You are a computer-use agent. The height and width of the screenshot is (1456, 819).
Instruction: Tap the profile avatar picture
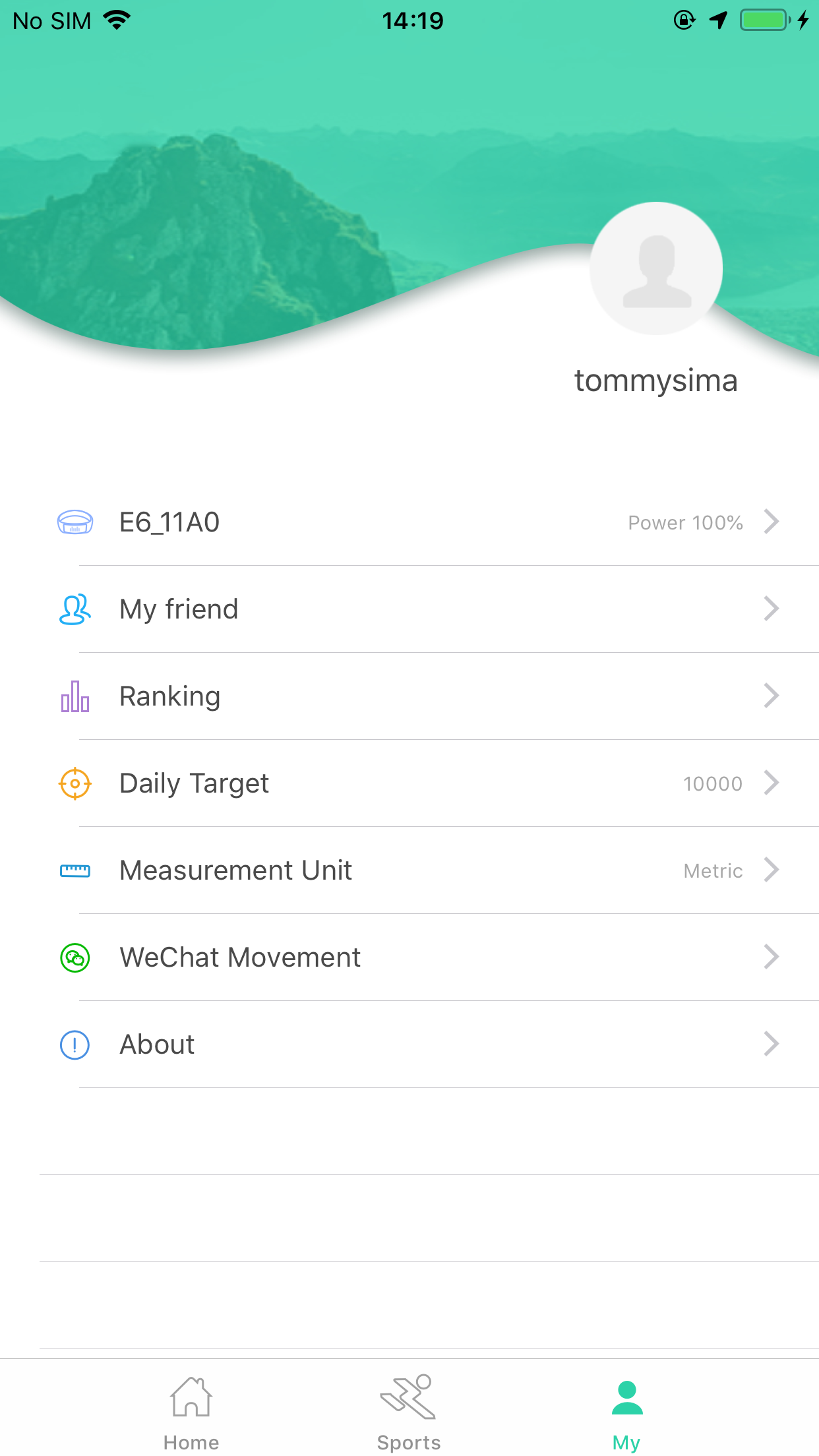point(656,268)
